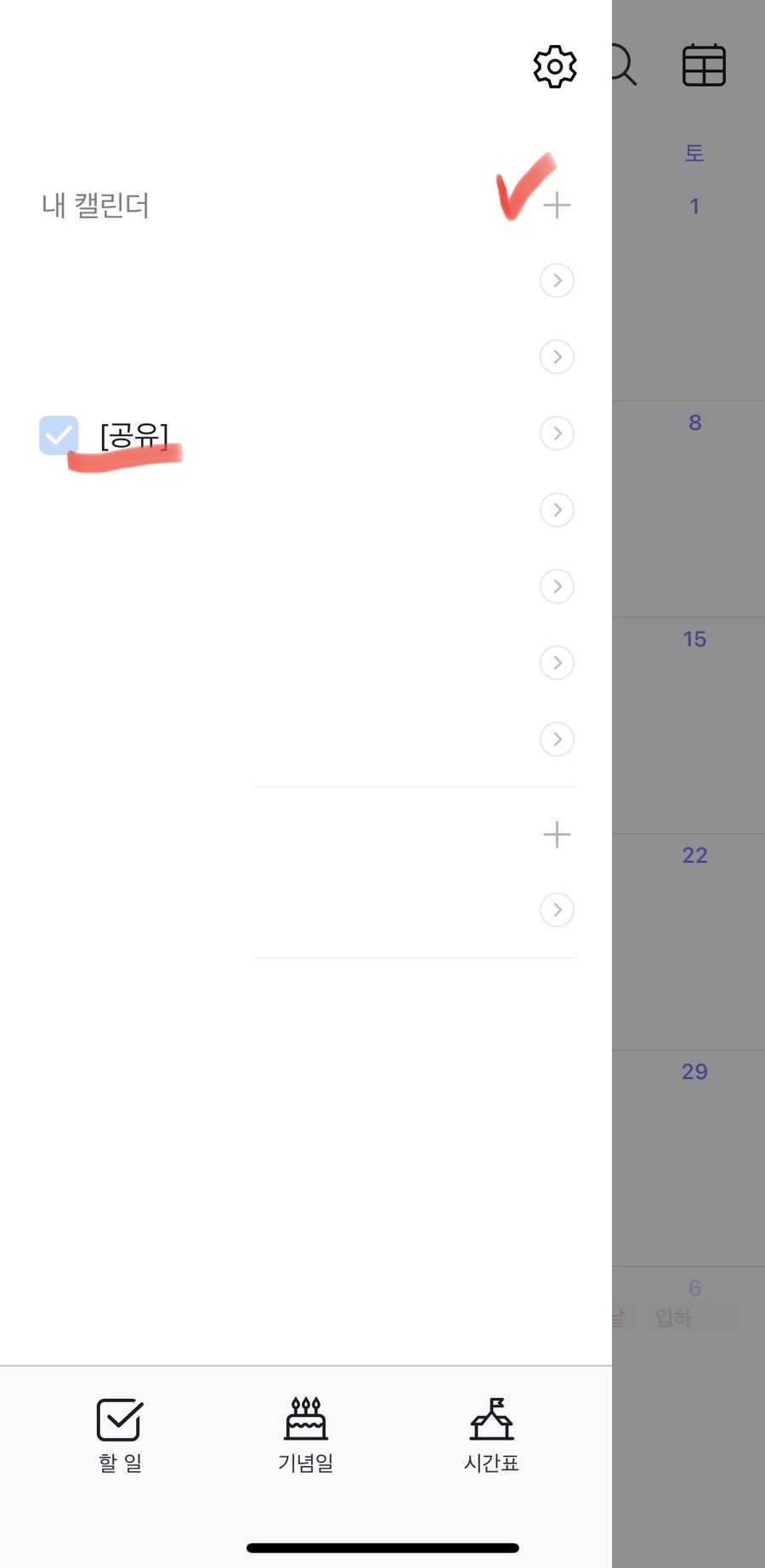Switch to the 기념일 tab
The height and width of the screenshot is (1568, 765).
pyautogui.click(x=306, y=1435)
